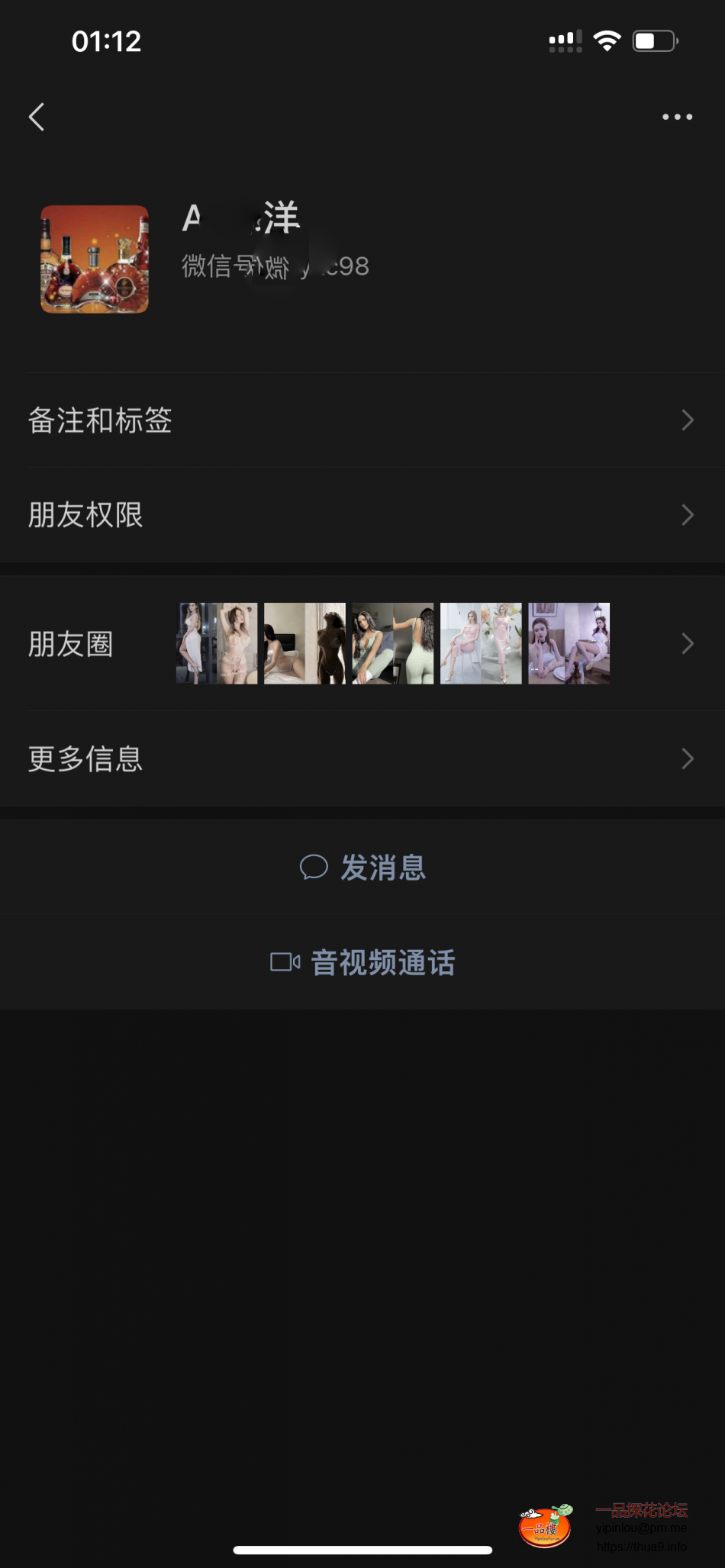725x1568 pixels.
Task: Check the Wi-Fi status icon
Action: (607, 42)
